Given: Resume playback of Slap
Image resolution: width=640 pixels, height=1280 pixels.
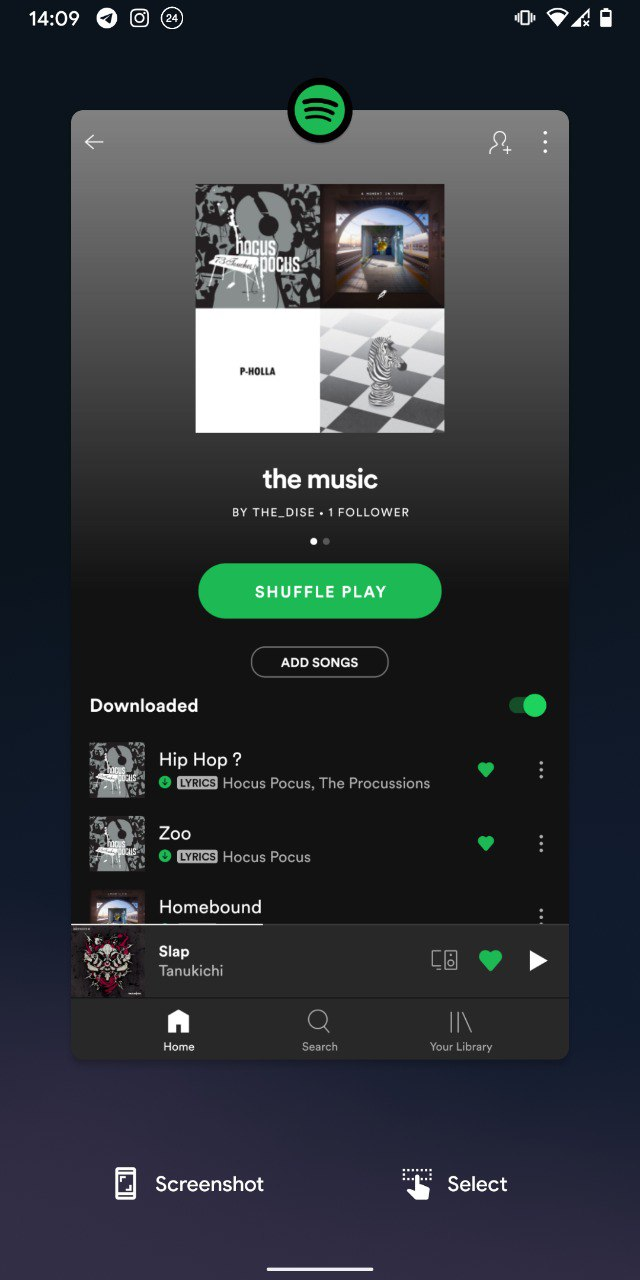Looking at the screenshot, I should coord(538,961).
